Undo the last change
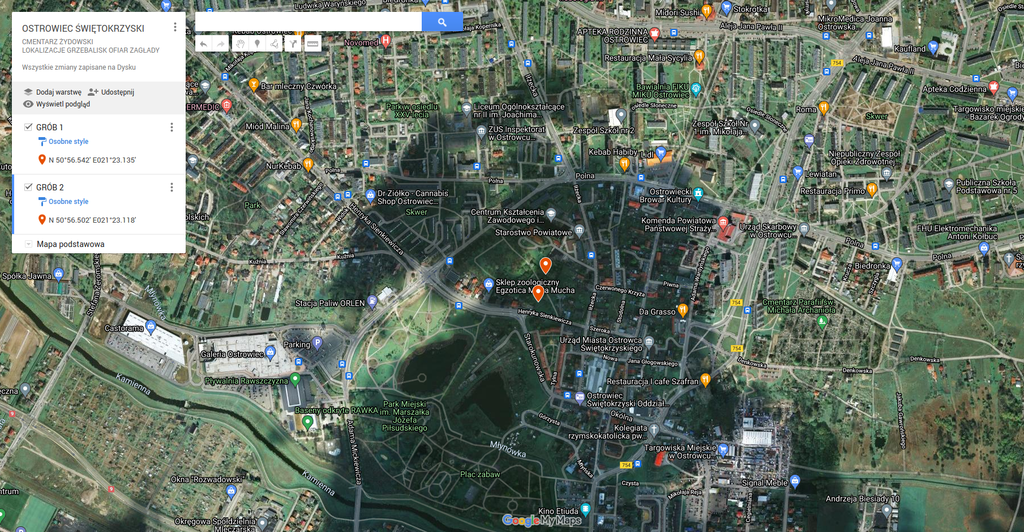Viewport: 1024px width, 532px height. (x=203, y=44)
